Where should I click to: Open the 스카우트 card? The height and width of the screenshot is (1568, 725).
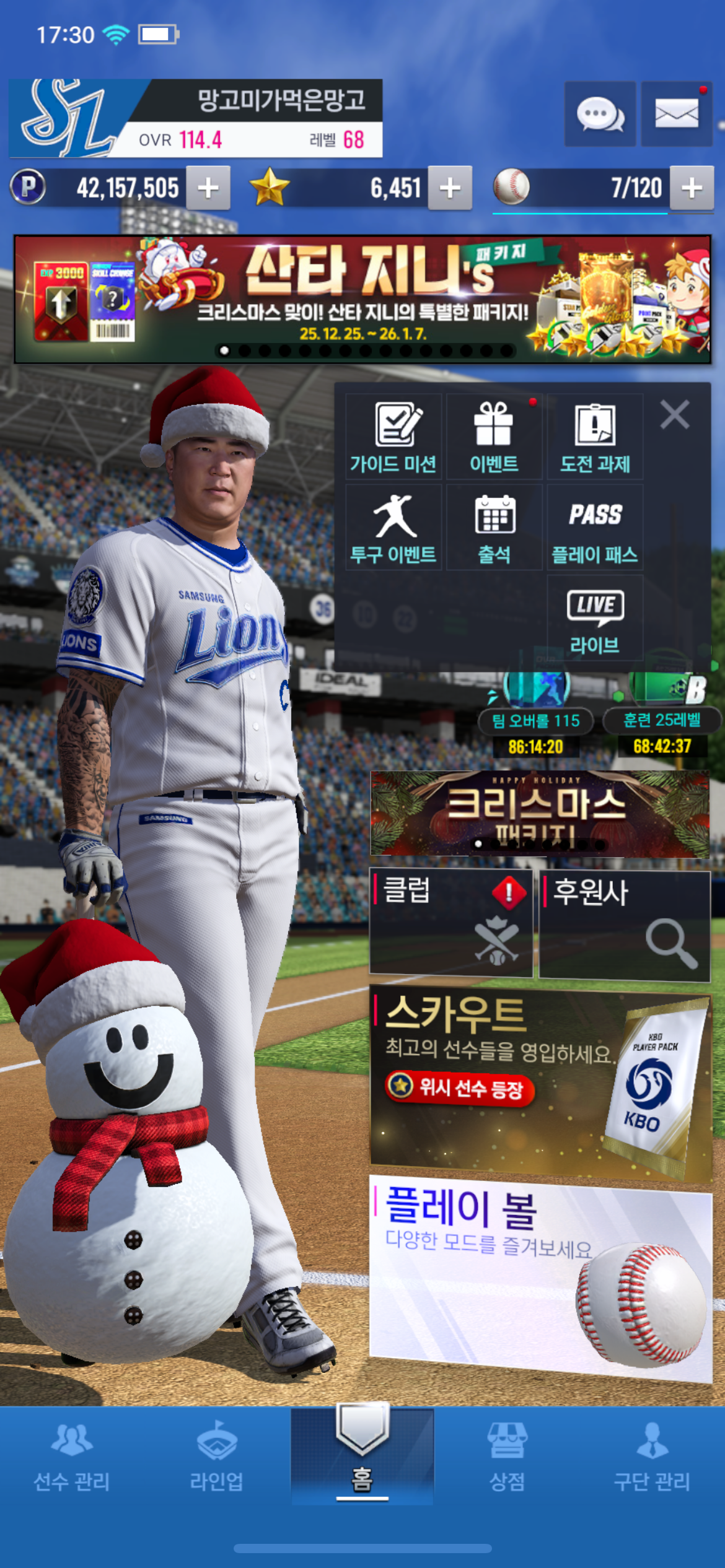539,1084
